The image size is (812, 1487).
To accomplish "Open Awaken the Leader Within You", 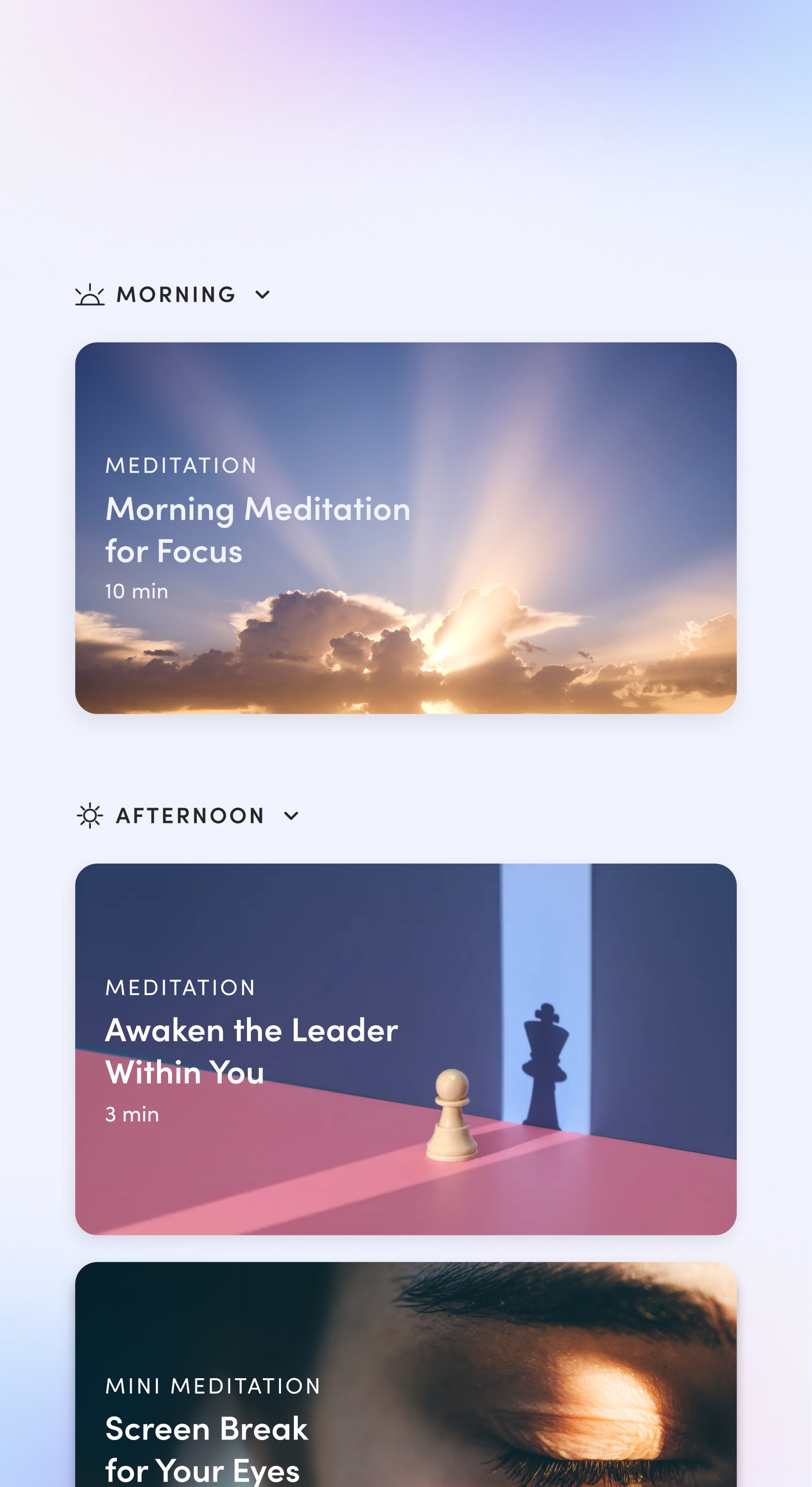I will tap(406, 1049).
